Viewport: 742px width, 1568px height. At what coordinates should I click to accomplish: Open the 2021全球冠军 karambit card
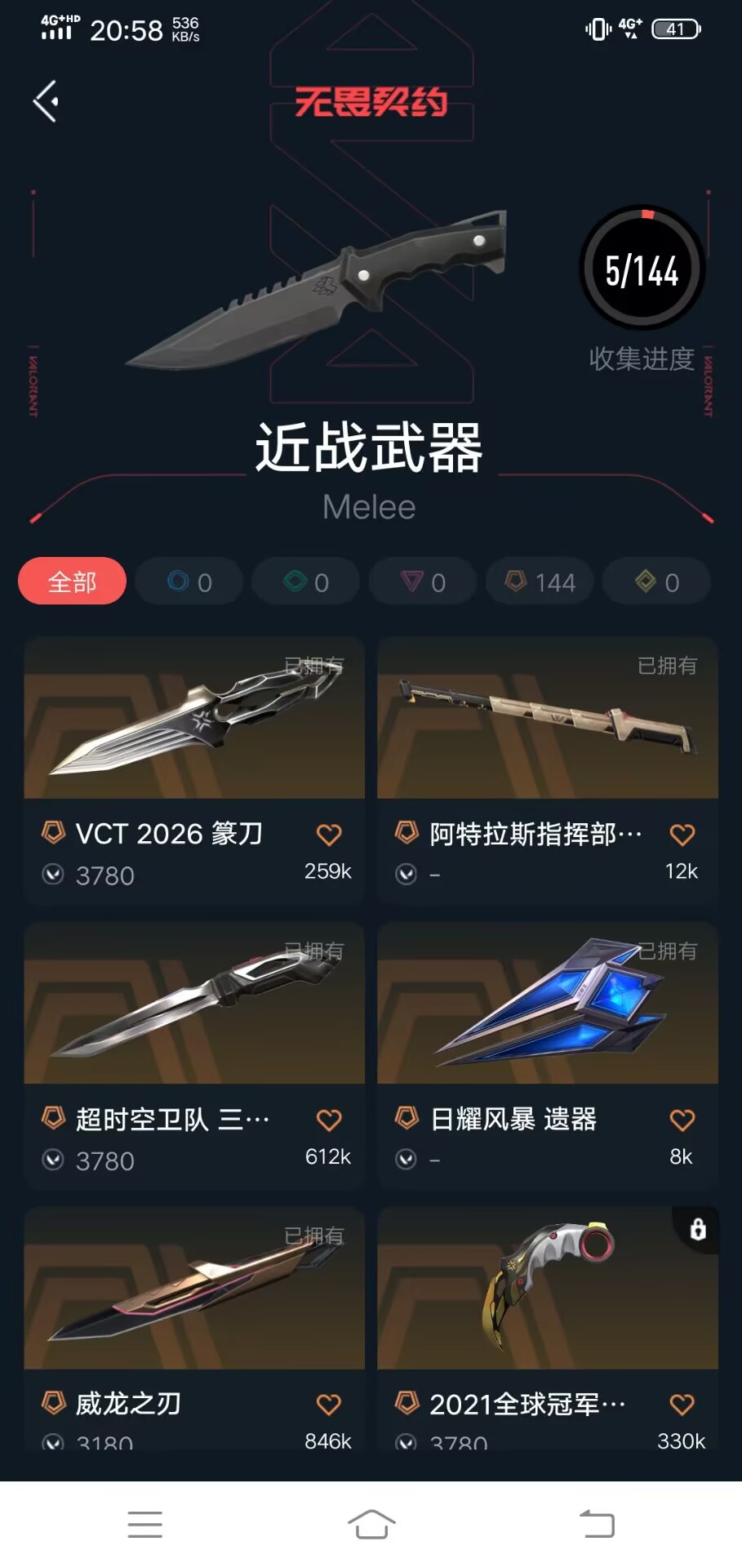coord(547,1289)
